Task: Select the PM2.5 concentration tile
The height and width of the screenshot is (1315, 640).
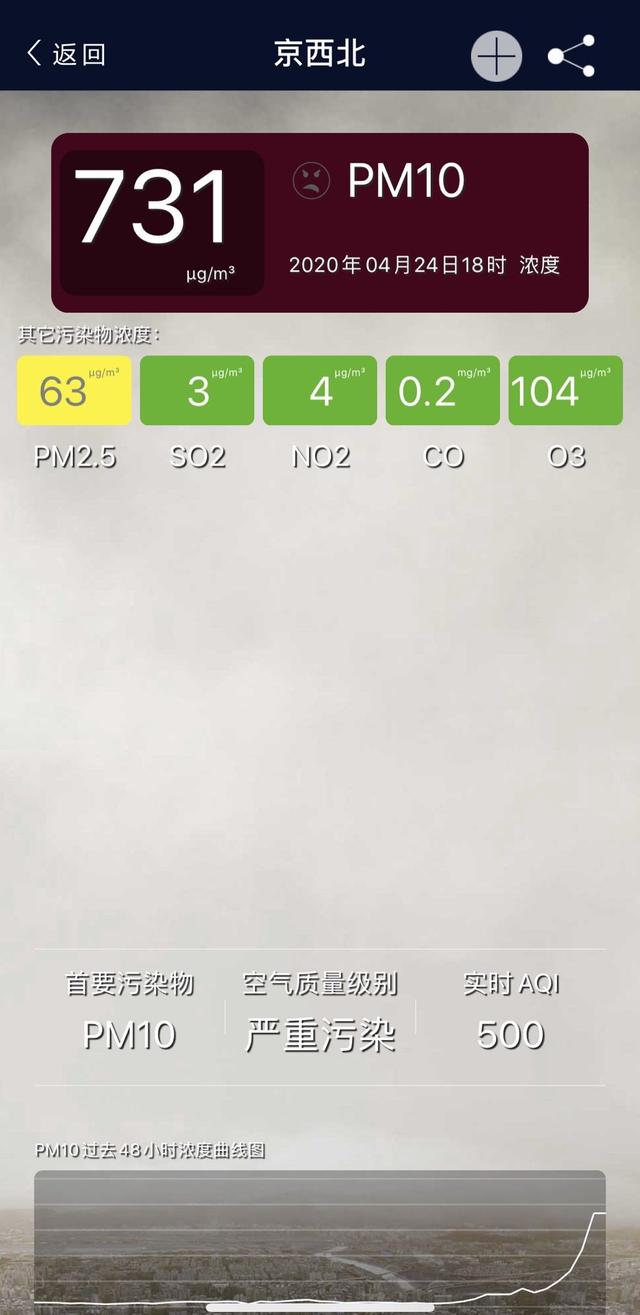Action: [74, 391]
